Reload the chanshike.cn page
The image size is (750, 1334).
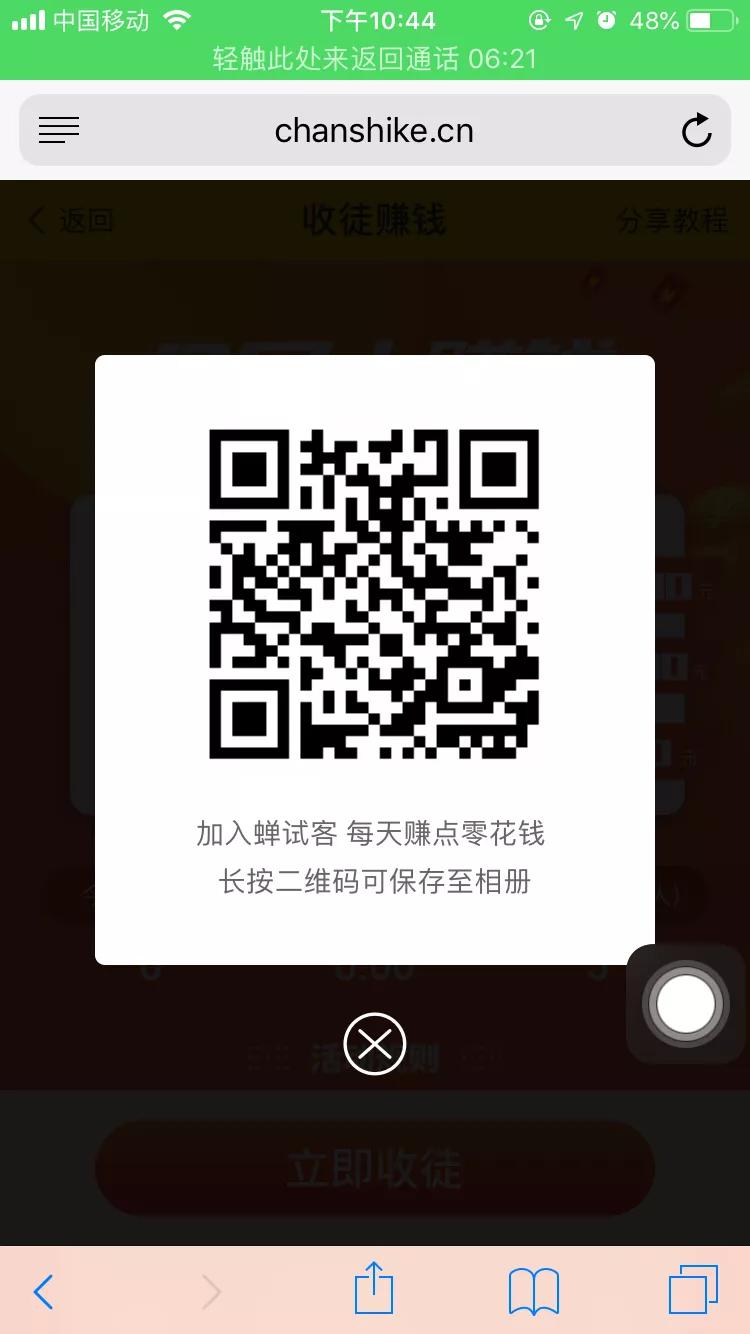coord(696,130)
